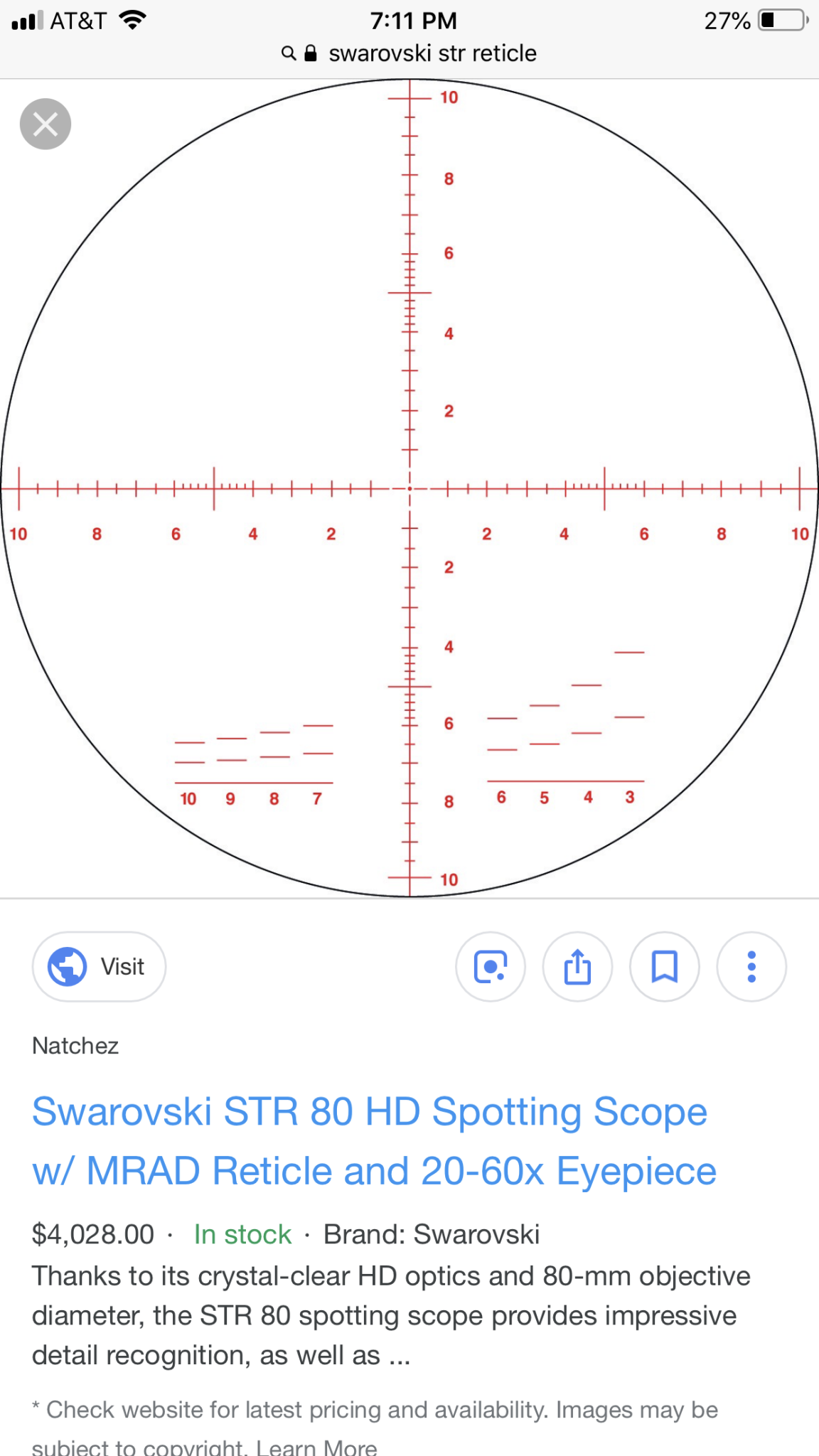819x1456 pixels.
Task: Open Swarovski STR 80 HD Spotting Scope link
Action: [374, 1141]
